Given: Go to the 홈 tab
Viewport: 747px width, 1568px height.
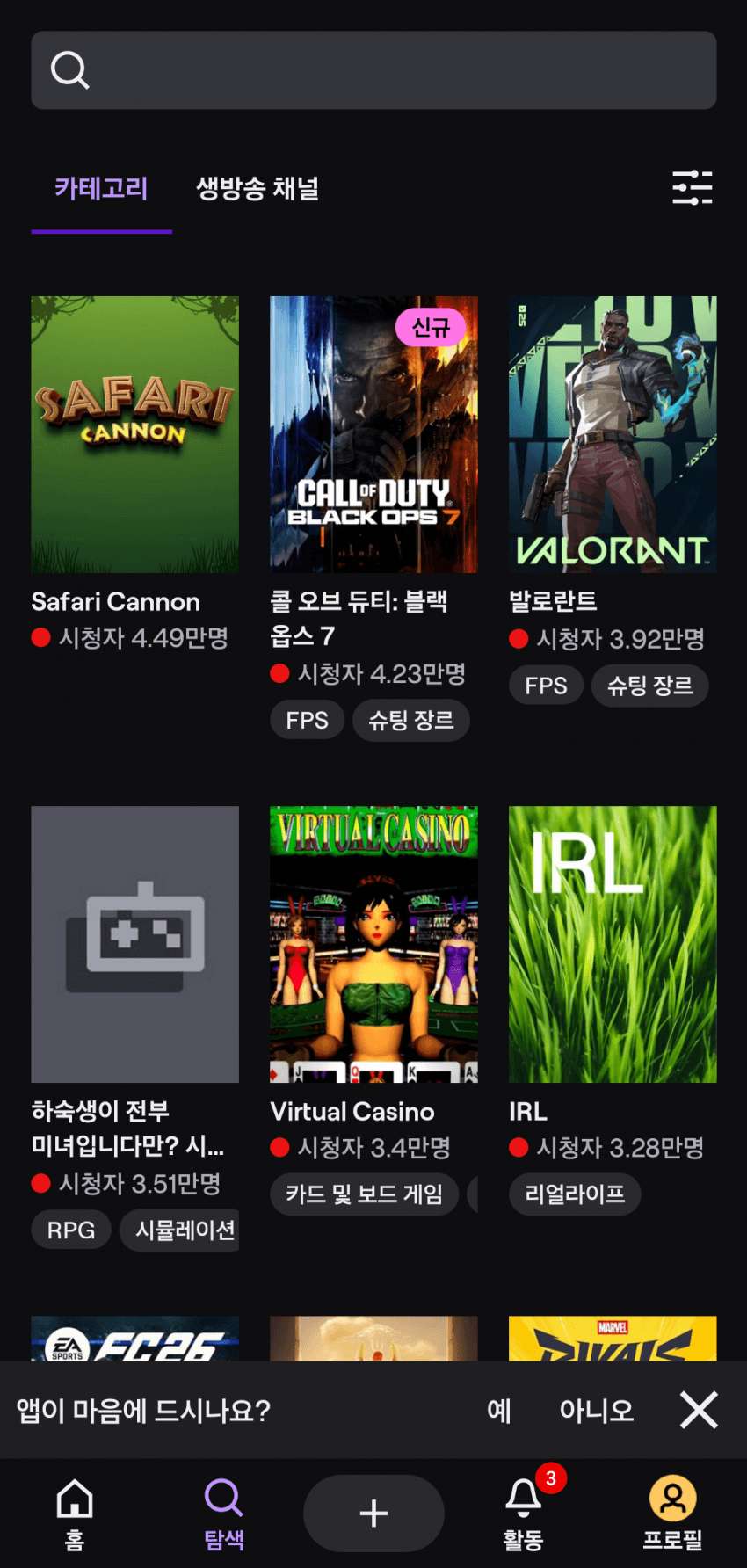Looking at the screenshot, I should point(75,1514).
